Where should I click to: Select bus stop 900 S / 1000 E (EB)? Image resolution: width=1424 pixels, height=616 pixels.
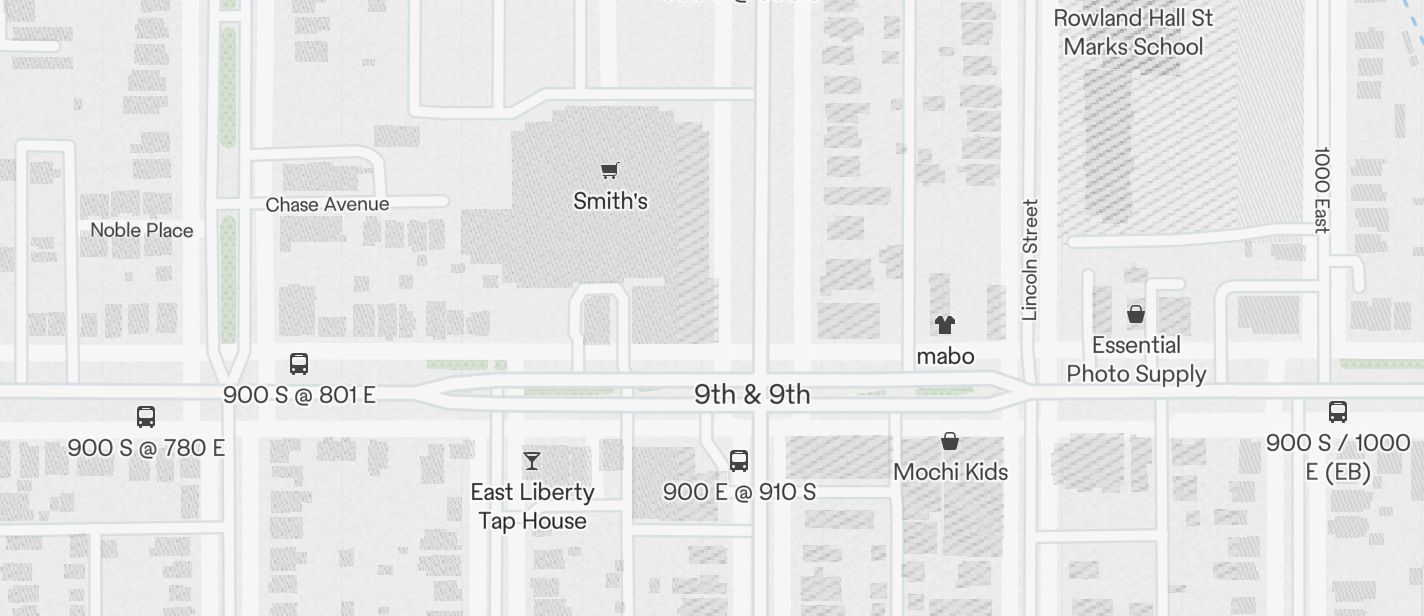pos(1337,412)
